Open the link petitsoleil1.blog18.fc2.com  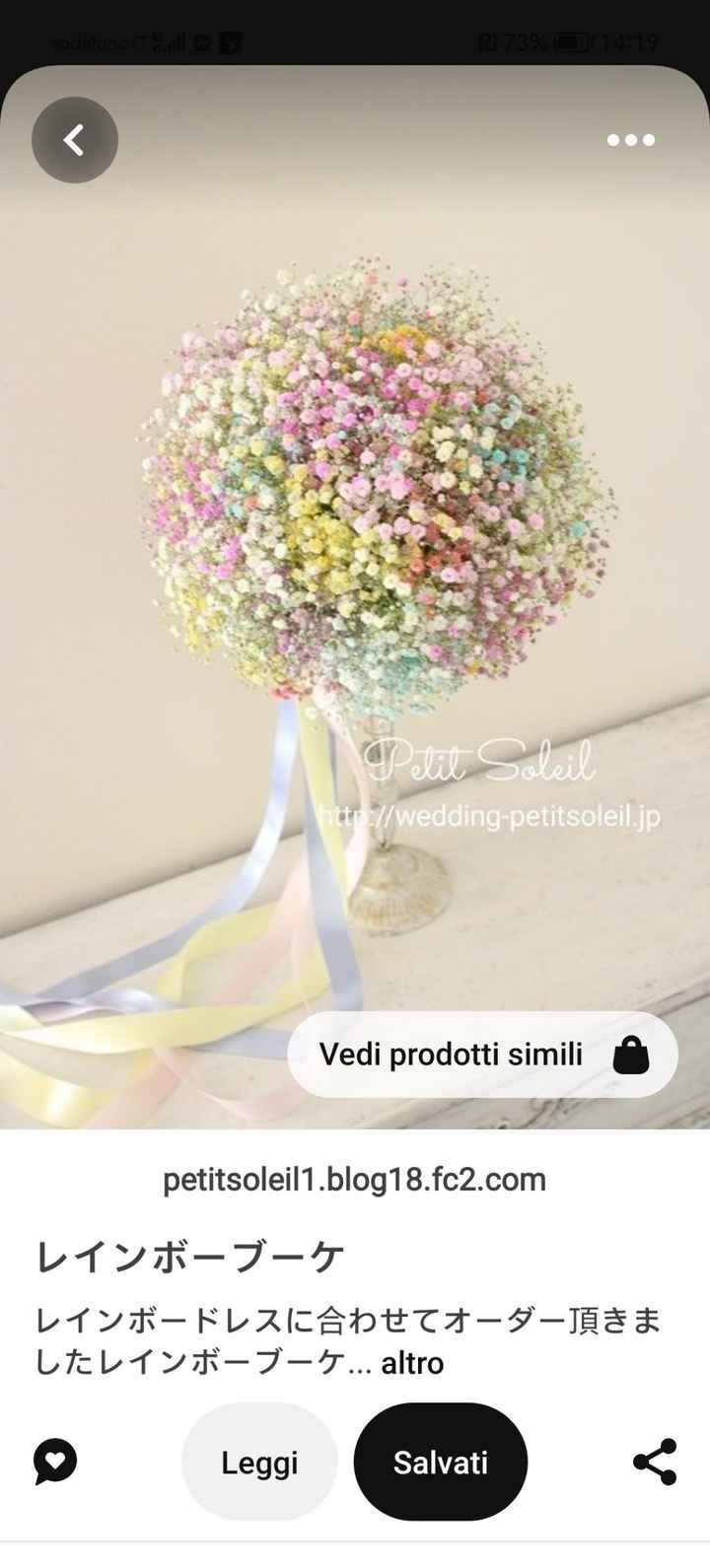(x=354, y=1180)
